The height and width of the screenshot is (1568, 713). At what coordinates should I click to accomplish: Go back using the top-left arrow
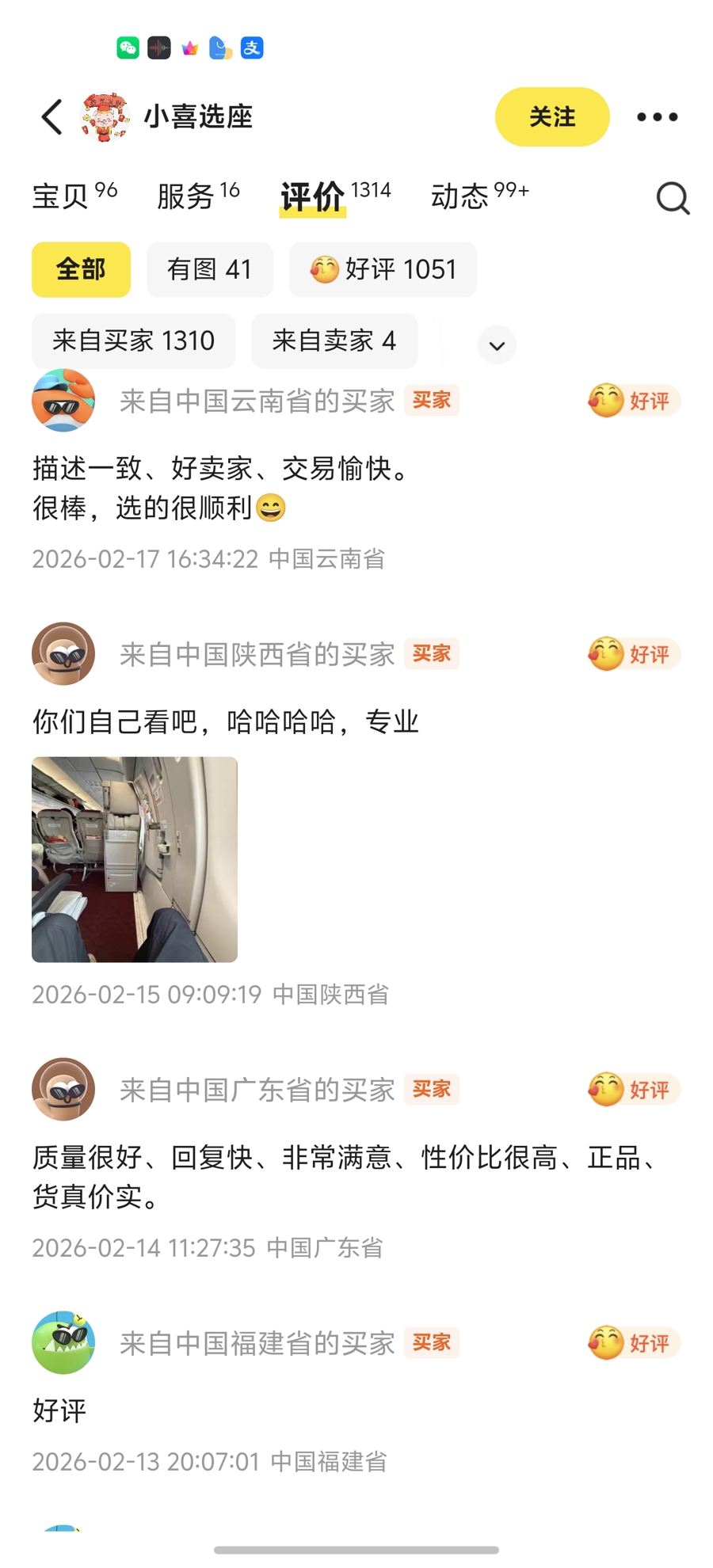coord(52,117)
